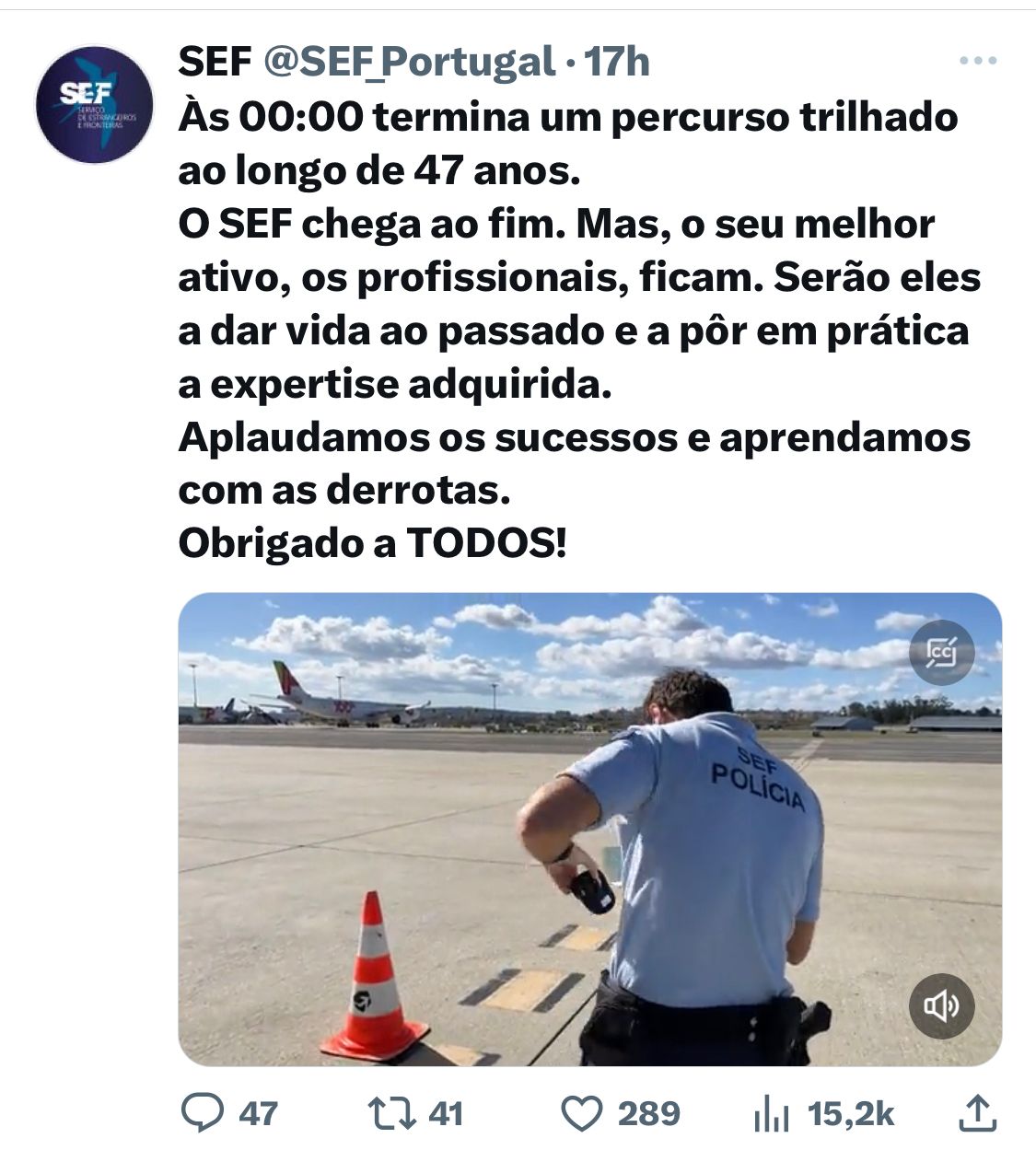Image resolution: width=1036 pixels, height=1150 pixels.
Task: Like the SEF farewell tweet
Action: tap(581, 1113)
